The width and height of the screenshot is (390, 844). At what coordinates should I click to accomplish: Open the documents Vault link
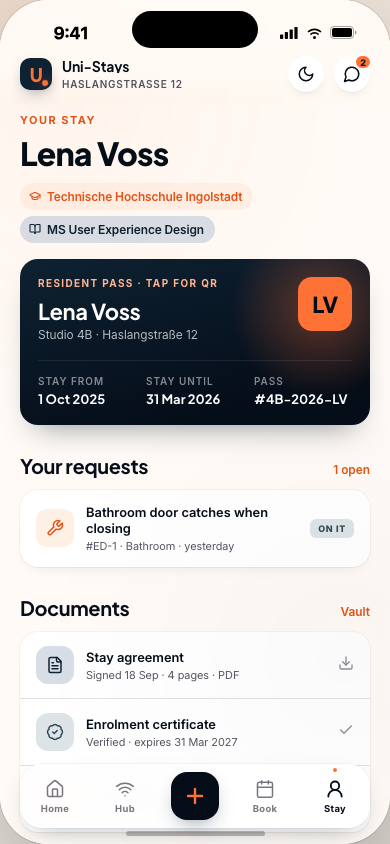pos(355,611)
